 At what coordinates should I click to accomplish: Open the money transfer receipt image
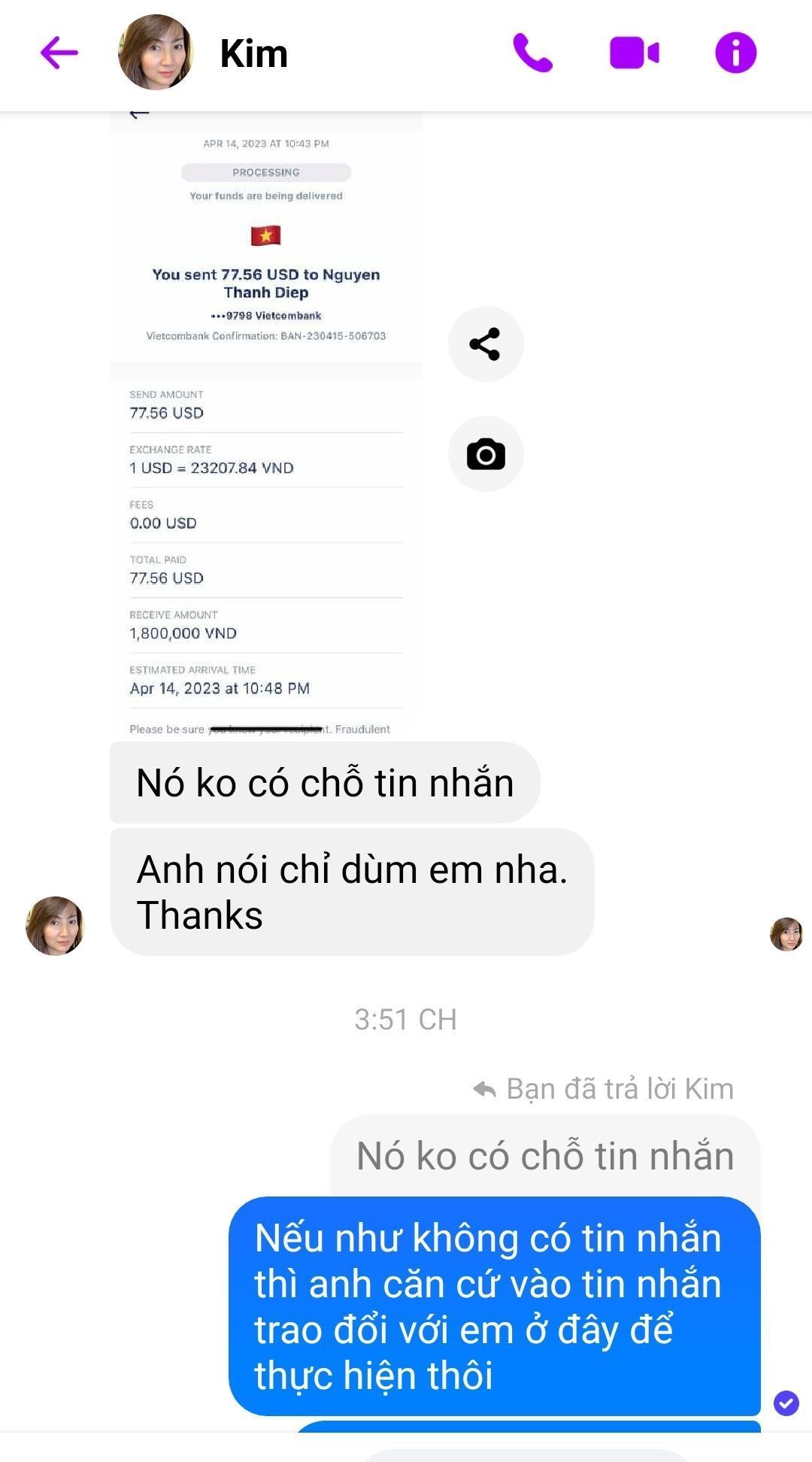click(265, 421)
